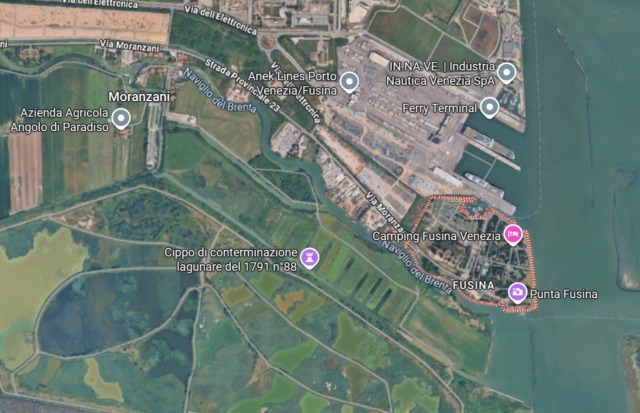Screen dimensions: 640x413
Task: Select the Anek Lines Porto Venezia/Fusina marker
Action: click(349, 81)
